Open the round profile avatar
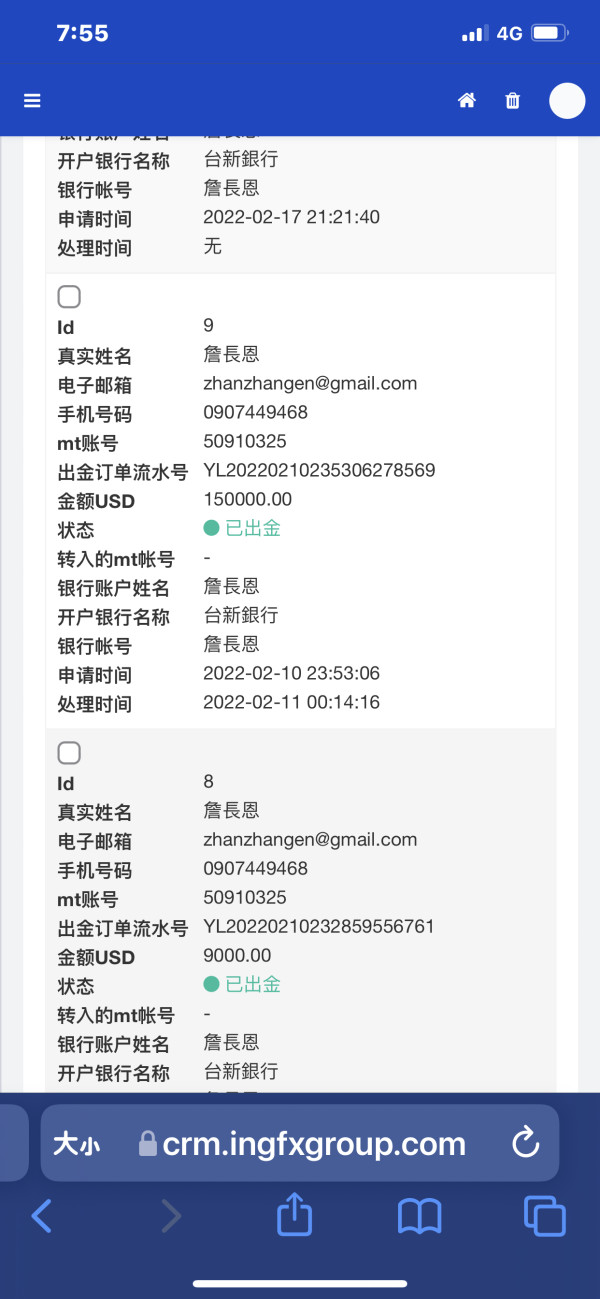Viewport: 600px width, 1299px height. (567, 101)
